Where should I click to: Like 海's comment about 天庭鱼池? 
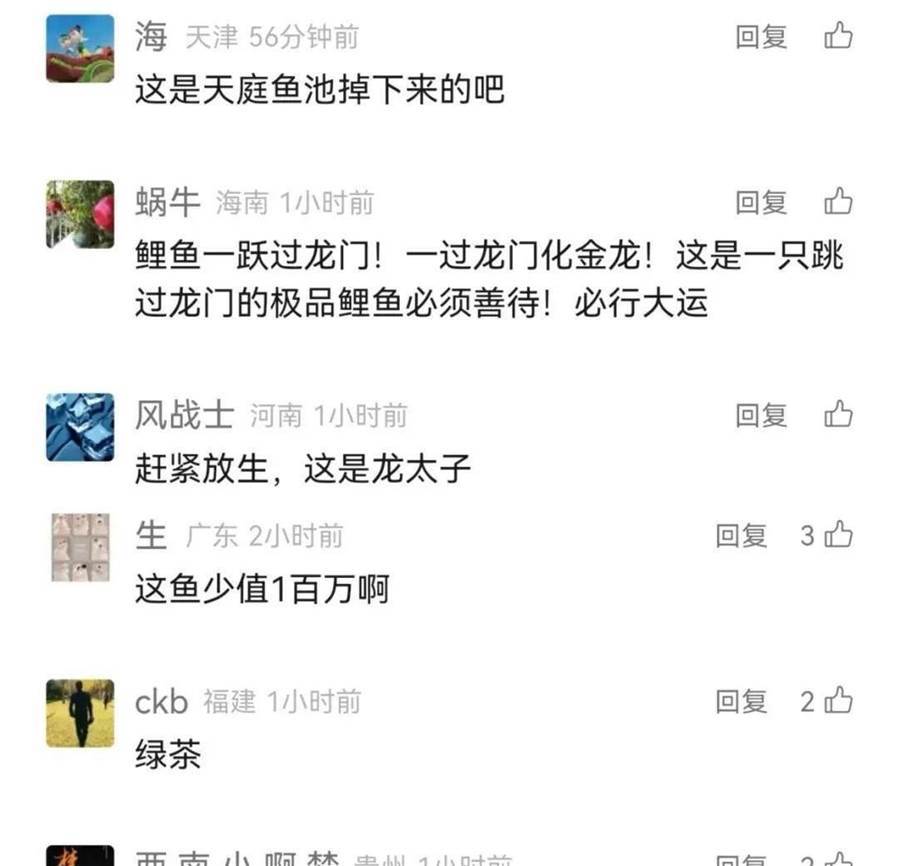click(x=838, y=38)
